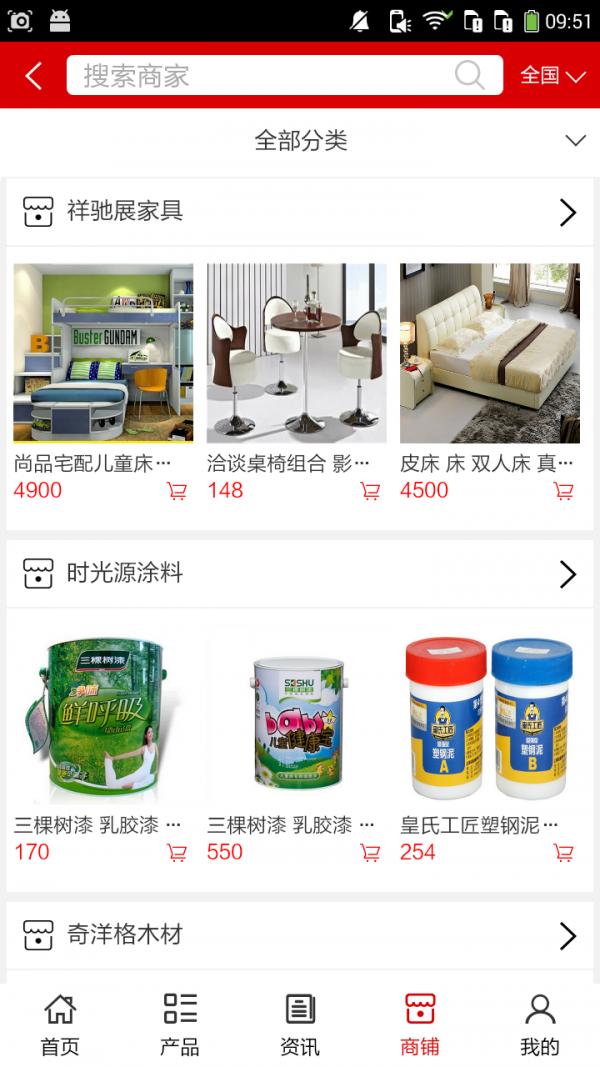Switch to the 资讯 tab
The height and width of the screenshot is (1067, 600).
pyautogui.click(x=300, y=1025)
